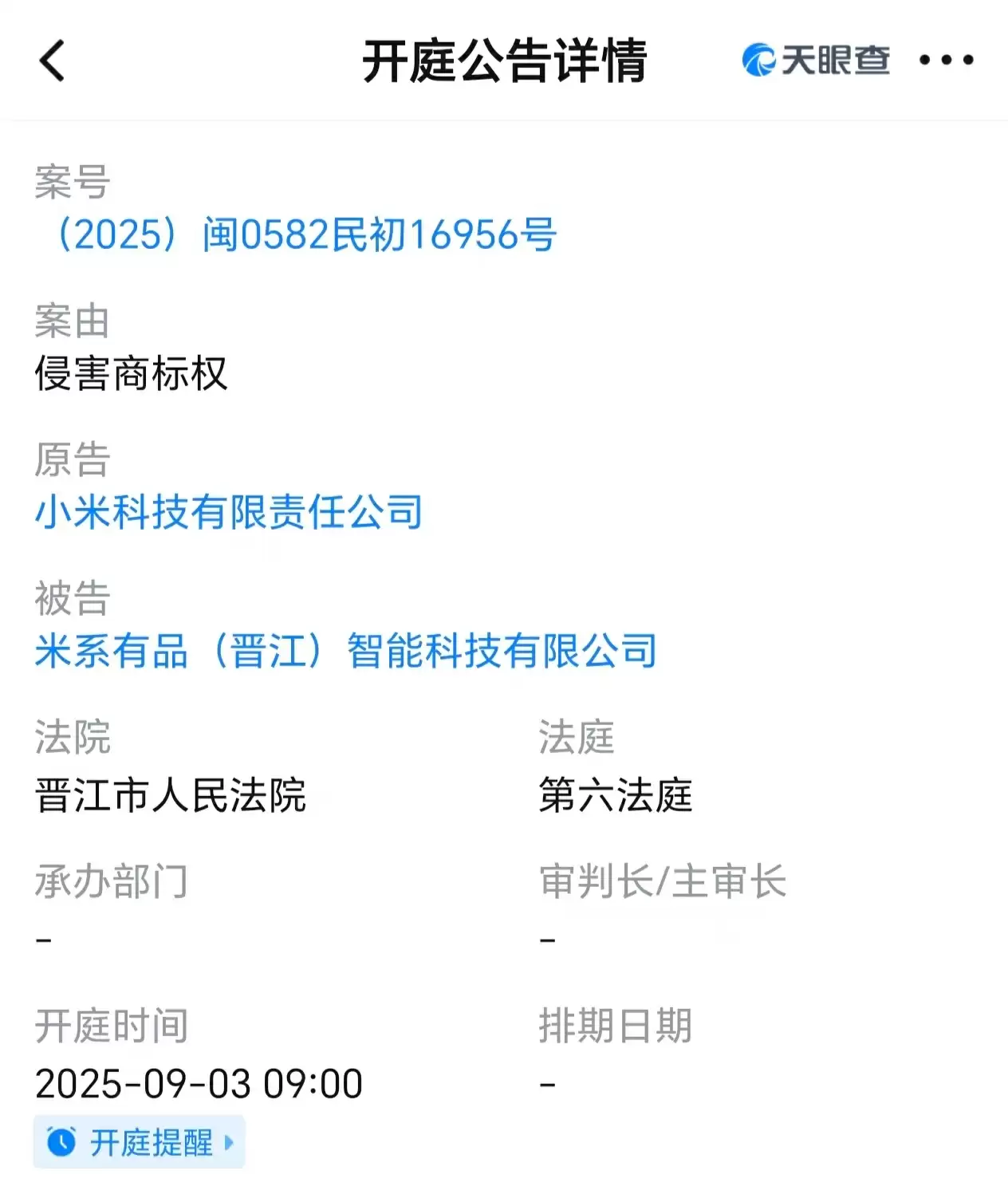Open the three-dot overflow menu
Screen dimensions: 1008x1198
click(x=946, y=60)
